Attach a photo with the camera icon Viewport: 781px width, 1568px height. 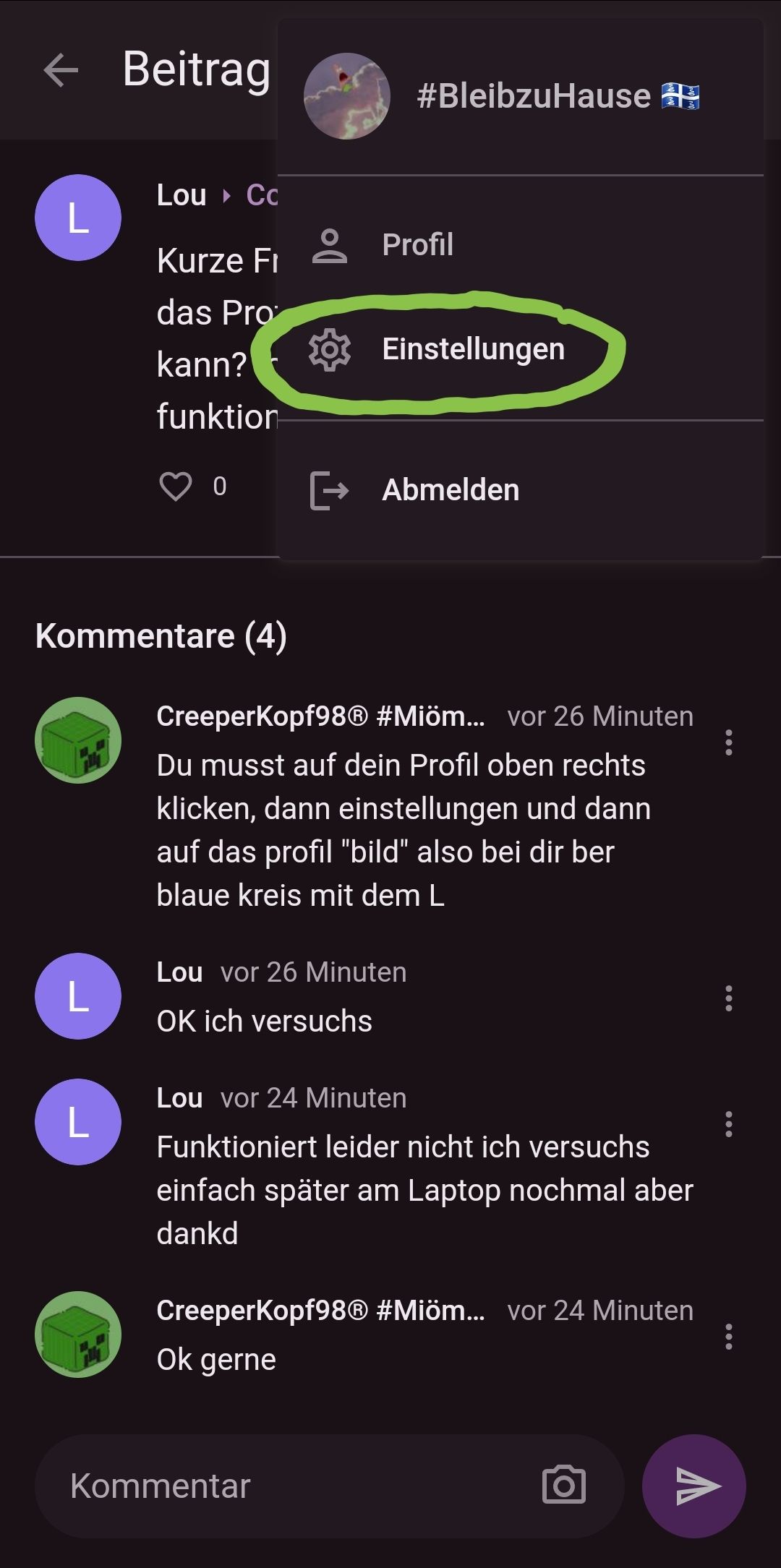coord(563,1486)
